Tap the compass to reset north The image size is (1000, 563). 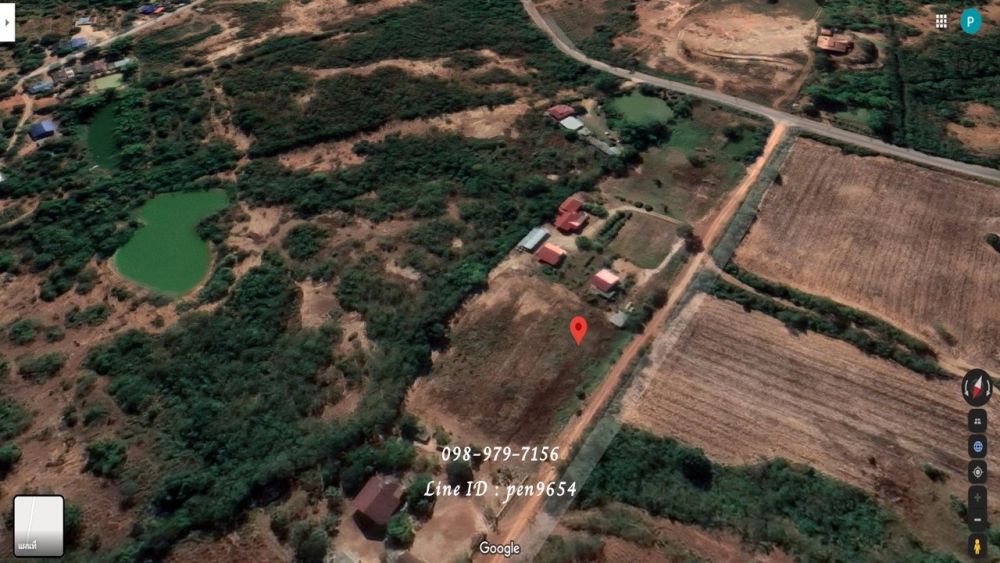pos(977,387)
